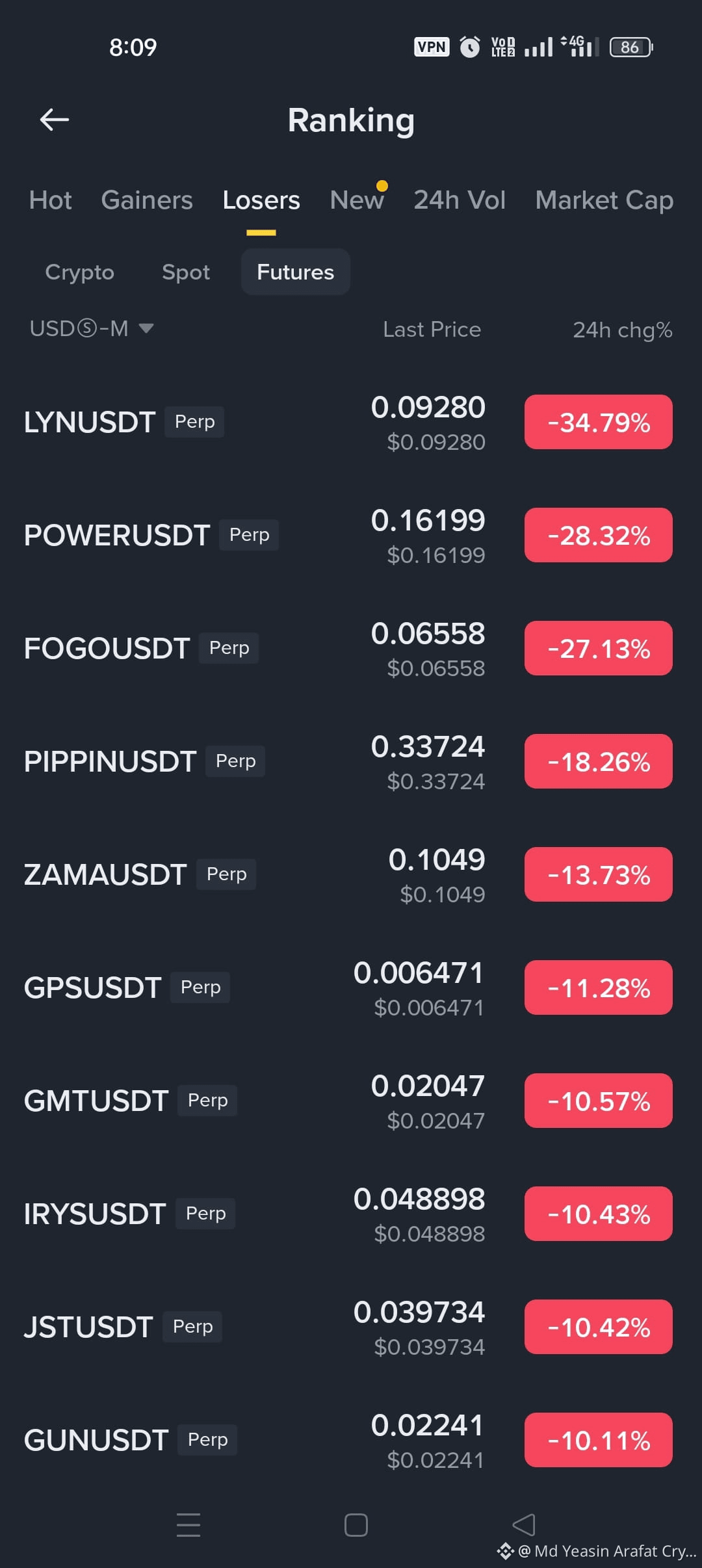Sort by 24h chg% column
The width and height of the screenshot is (702, 1568).
pyautogui.click(x=622, y=330)
